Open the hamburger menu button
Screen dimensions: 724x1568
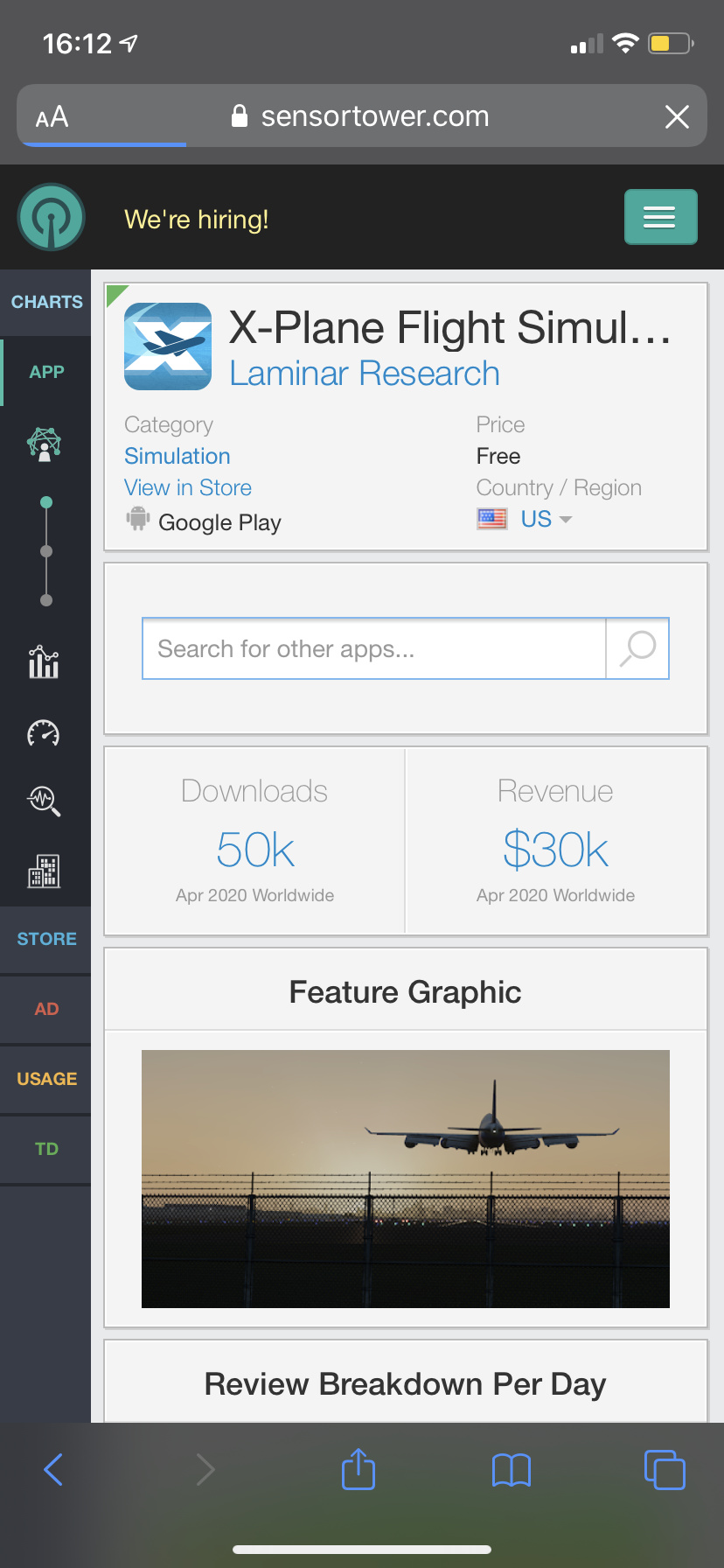coord(660,217)
